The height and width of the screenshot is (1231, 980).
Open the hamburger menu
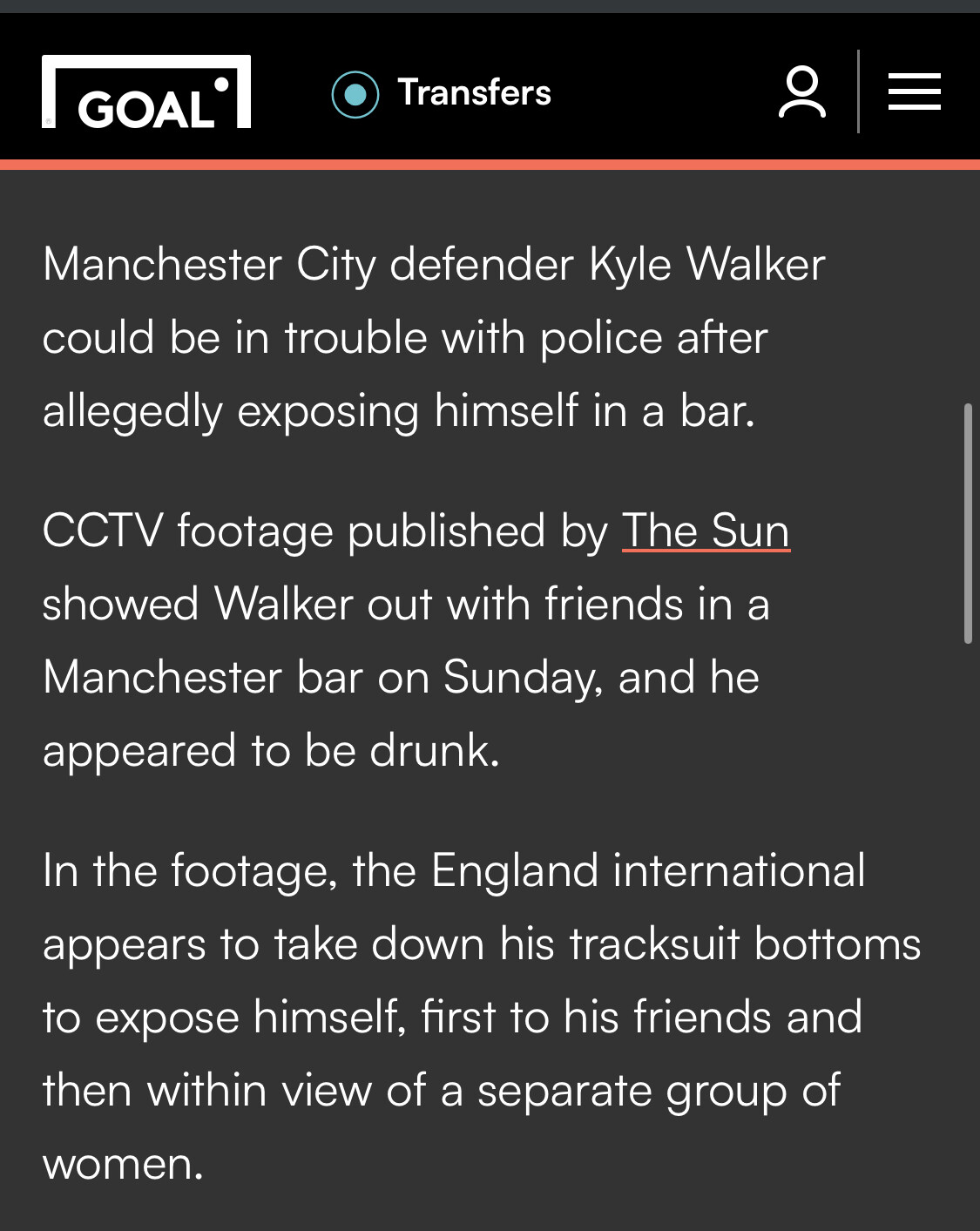(914, 92)
